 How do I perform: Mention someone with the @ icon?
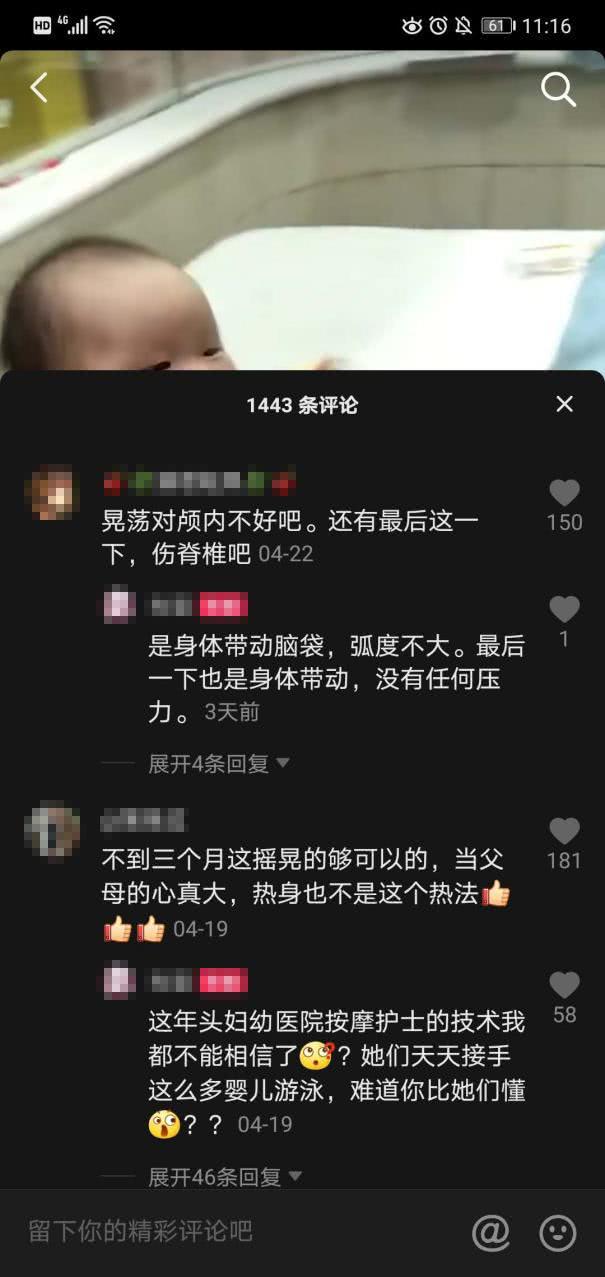click(491, 1232)
